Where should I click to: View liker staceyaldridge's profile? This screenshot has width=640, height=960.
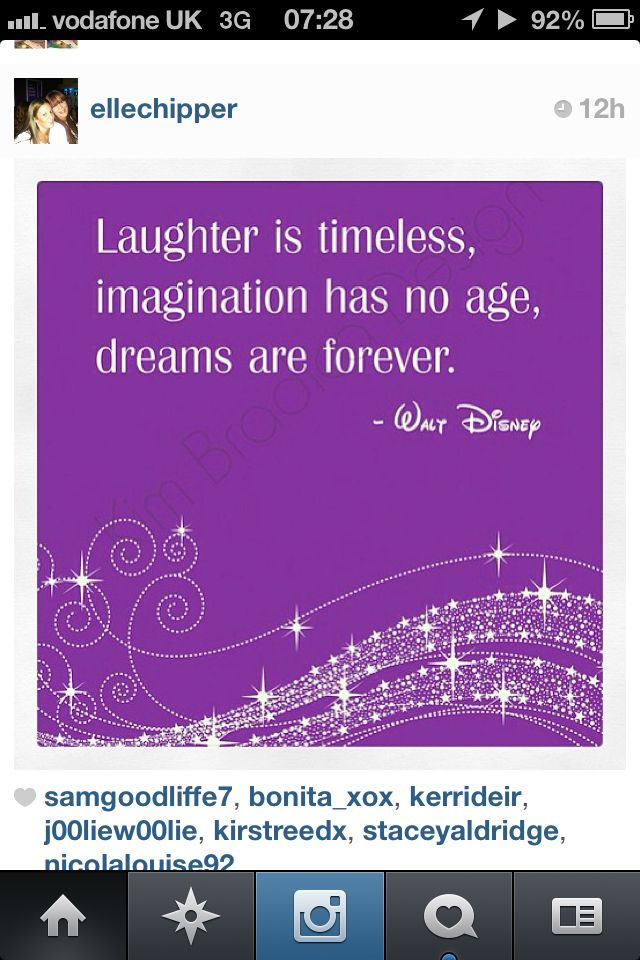click(x=458, y=830)
